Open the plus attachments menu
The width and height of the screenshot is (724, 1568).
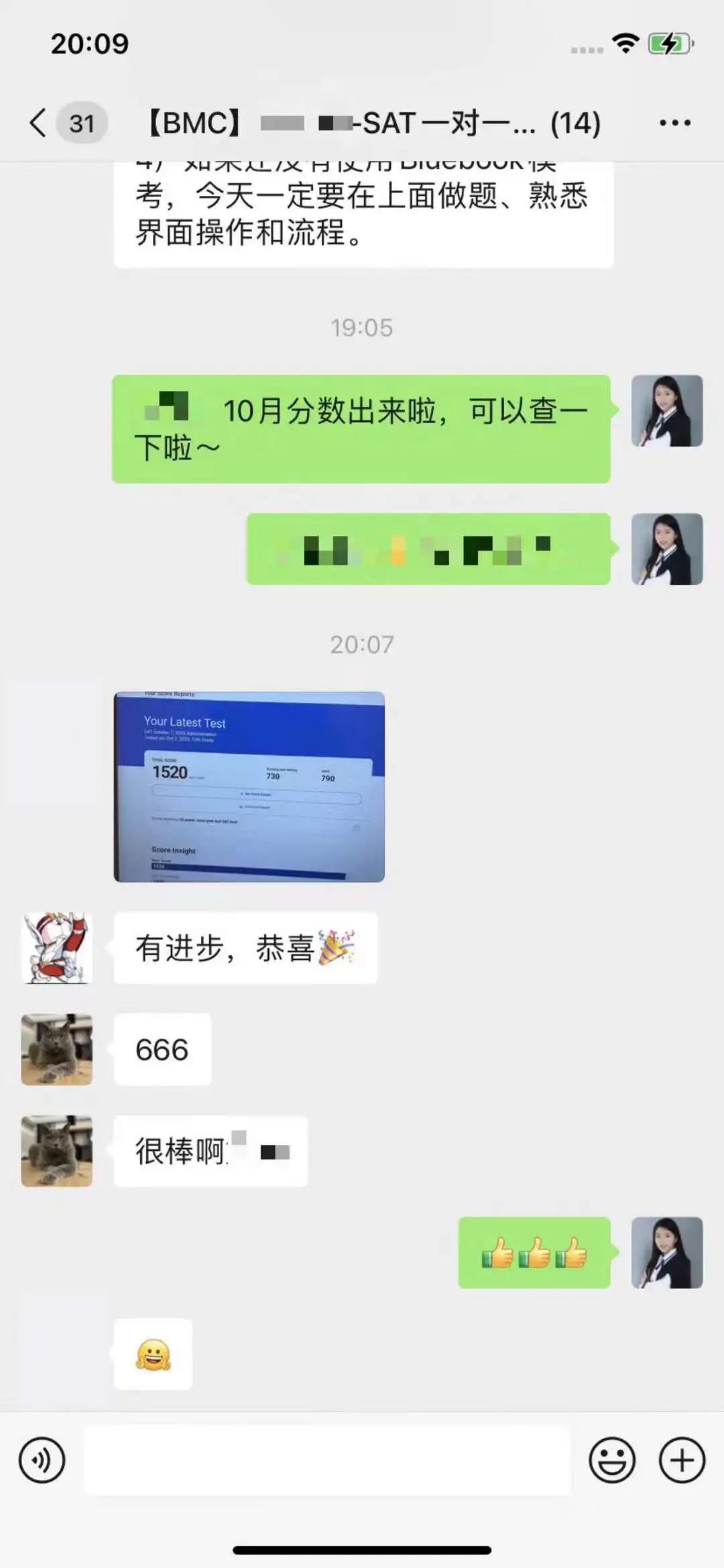point(682,1460)
